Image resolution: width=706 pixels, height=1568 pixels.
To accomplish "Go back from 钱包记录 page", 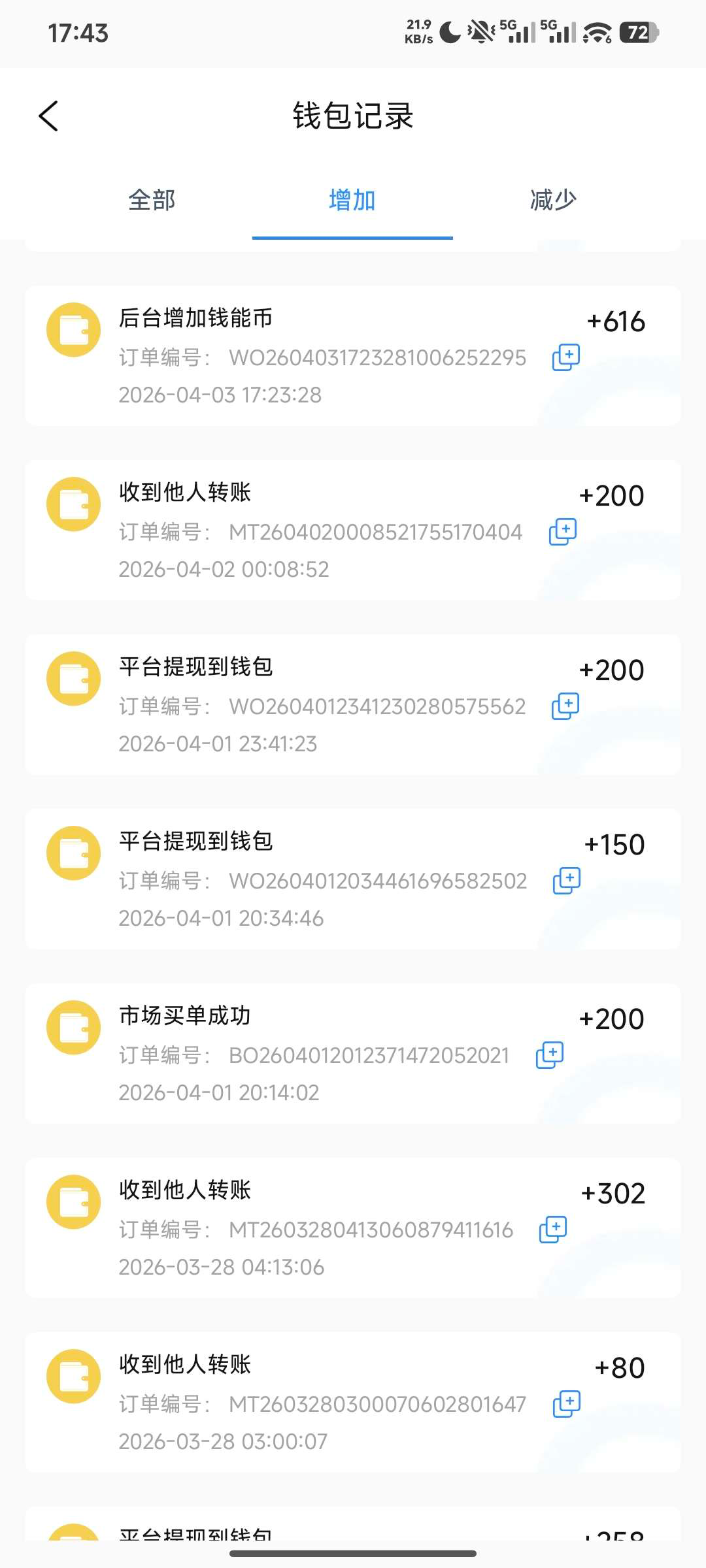I will (x=49, y=116).
